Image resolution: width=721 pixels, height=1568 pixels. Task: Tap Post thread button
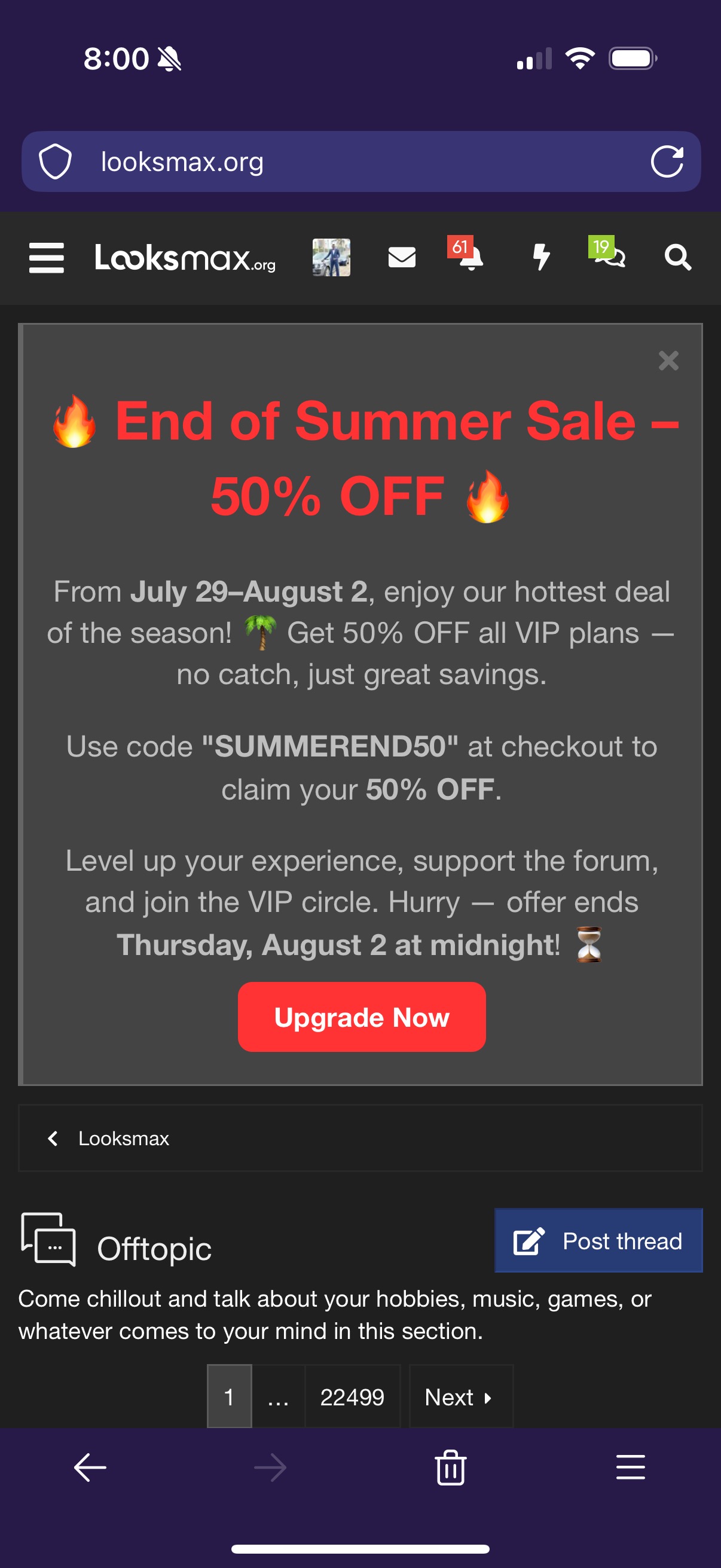pyautogui.click(x=598, y=1240)
